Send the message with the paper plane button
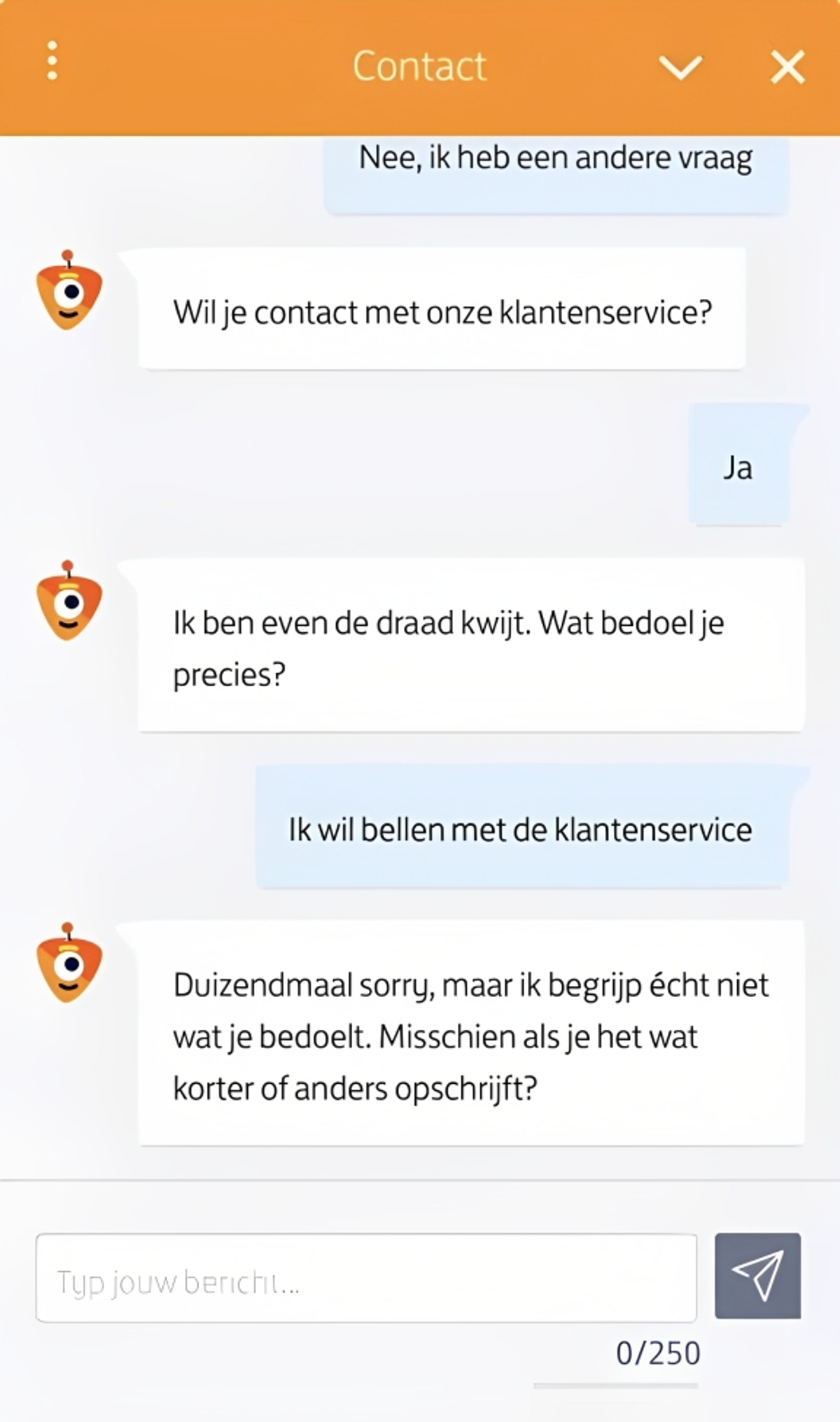This screenshot has height=1422, width=840. point(757,1276)
